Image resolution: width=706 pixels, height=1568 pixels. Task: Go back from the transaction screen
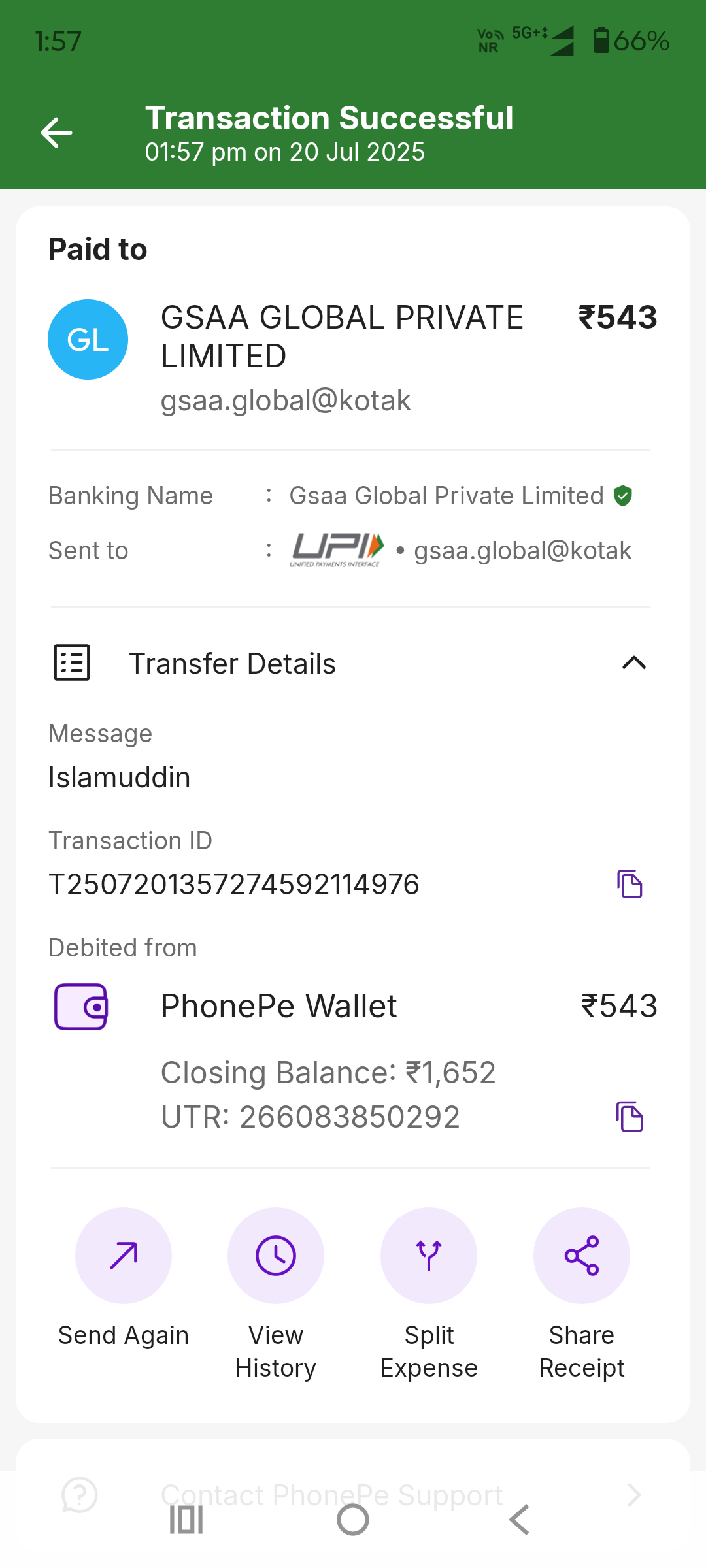tap(57, 133)
